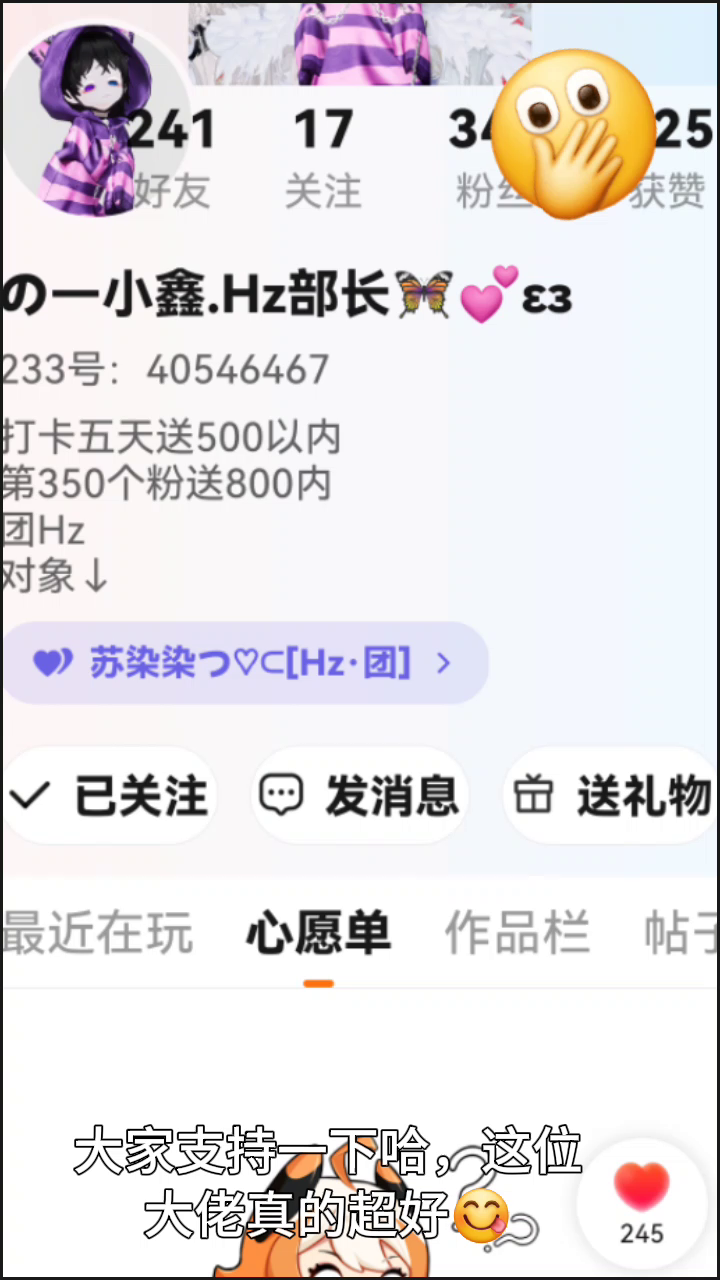Screen dimensions: 720x1280
Task: Open chat via 发消息 button
Action: pos(360,796)
